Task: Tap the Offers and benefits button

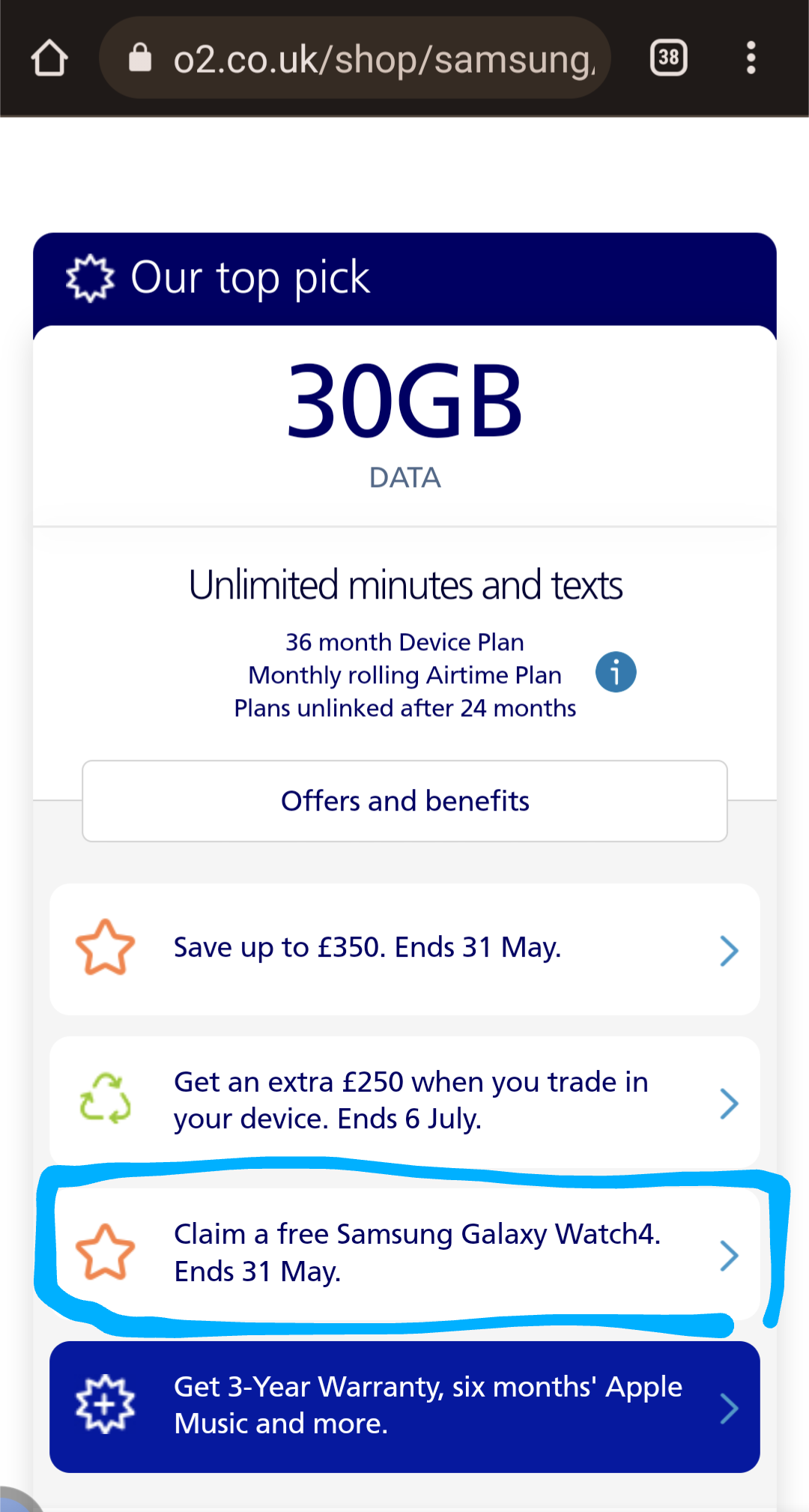Action: [404, 801]
